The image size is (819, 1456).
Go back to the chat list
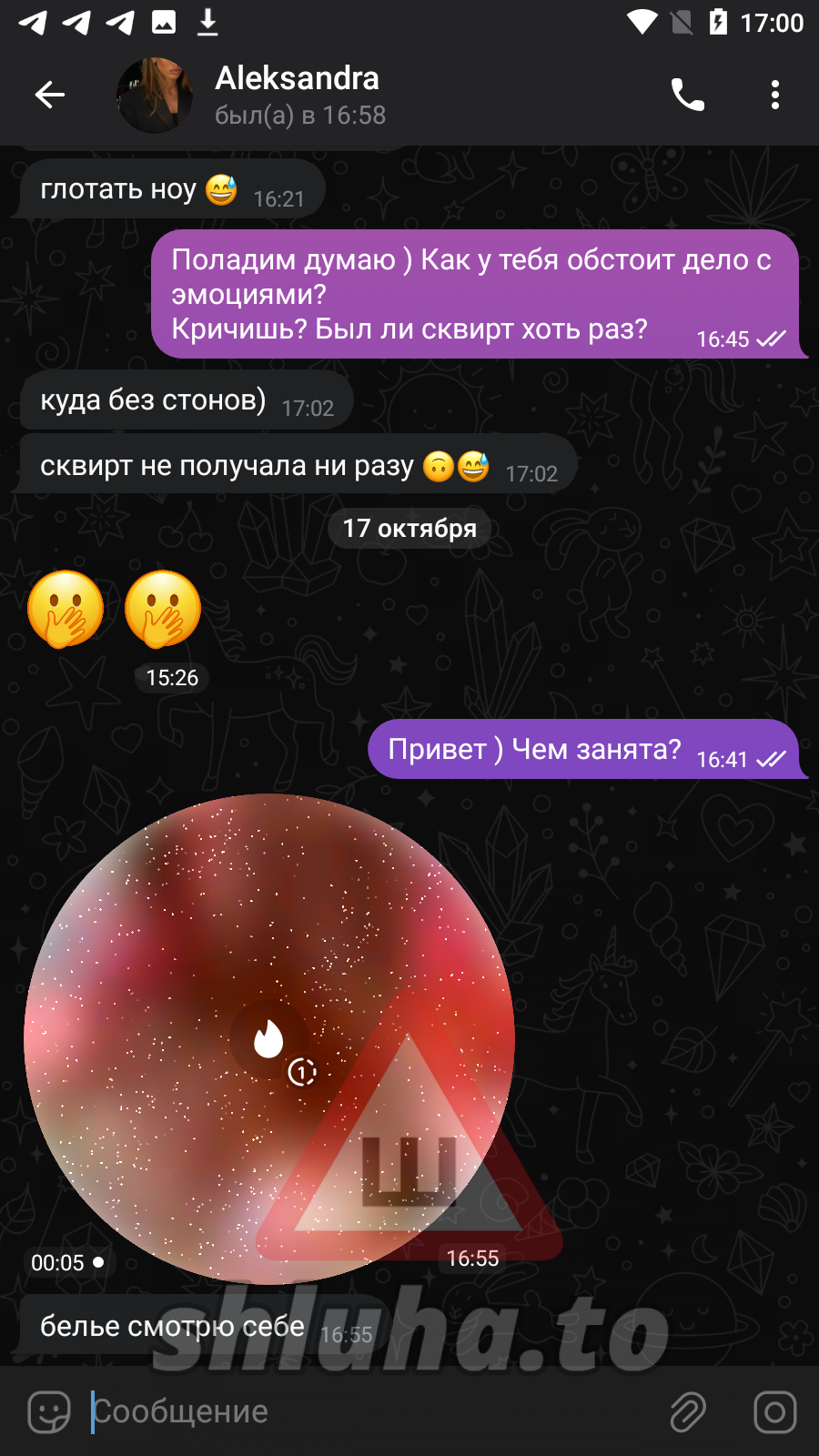(50, 95)
